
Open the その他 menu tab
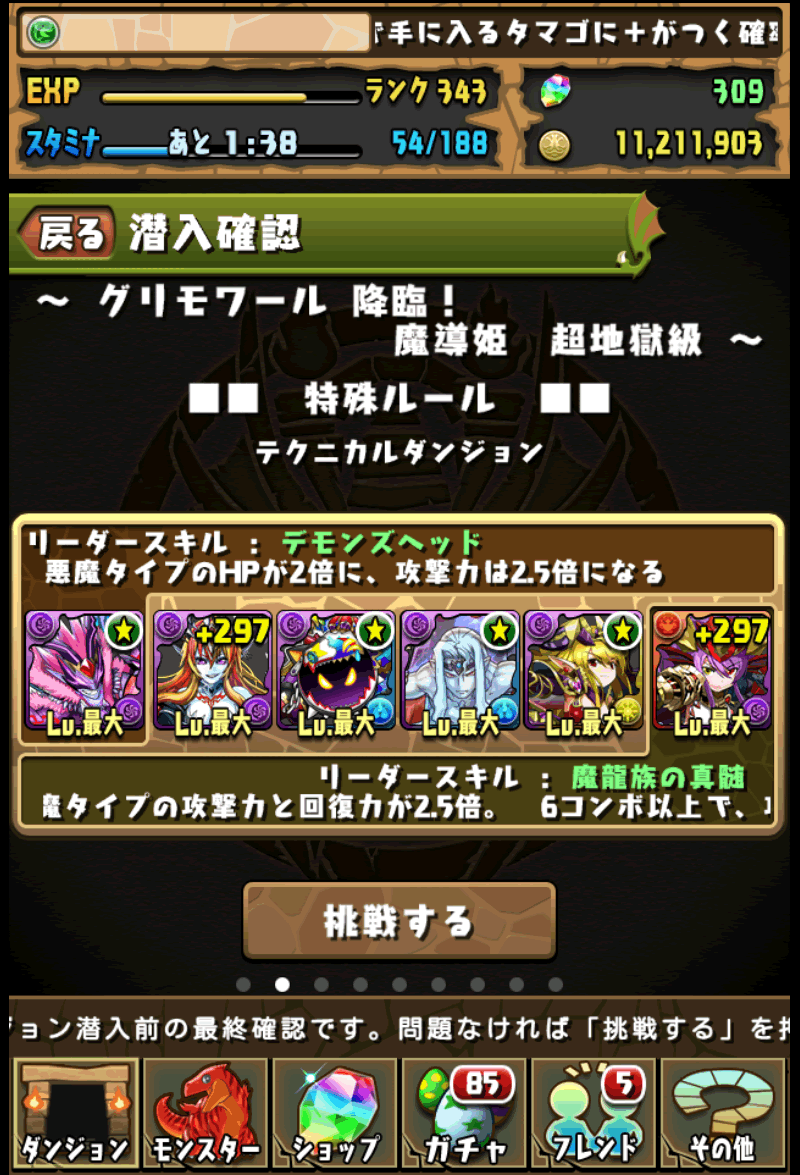point(724,1112)
